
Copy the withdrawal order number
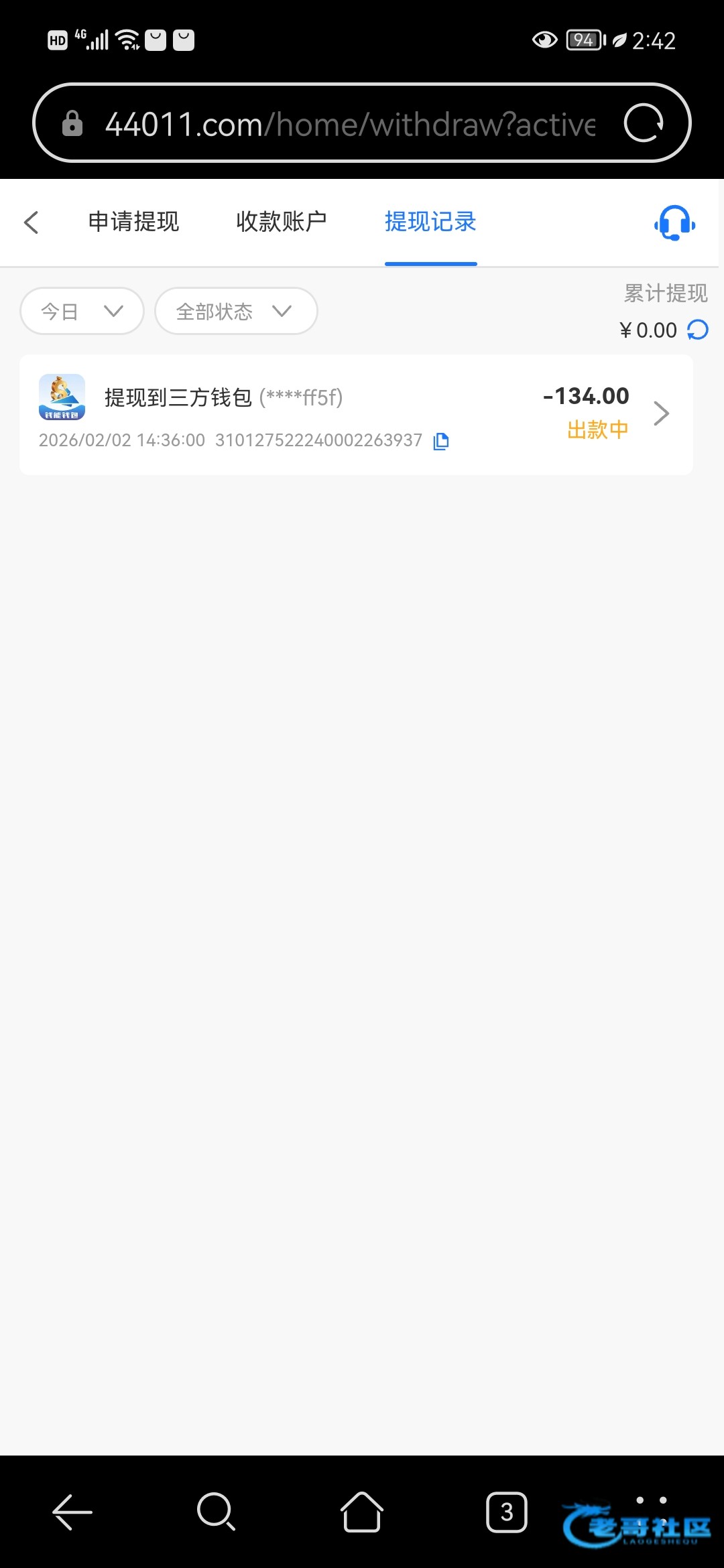click(441, 441)
